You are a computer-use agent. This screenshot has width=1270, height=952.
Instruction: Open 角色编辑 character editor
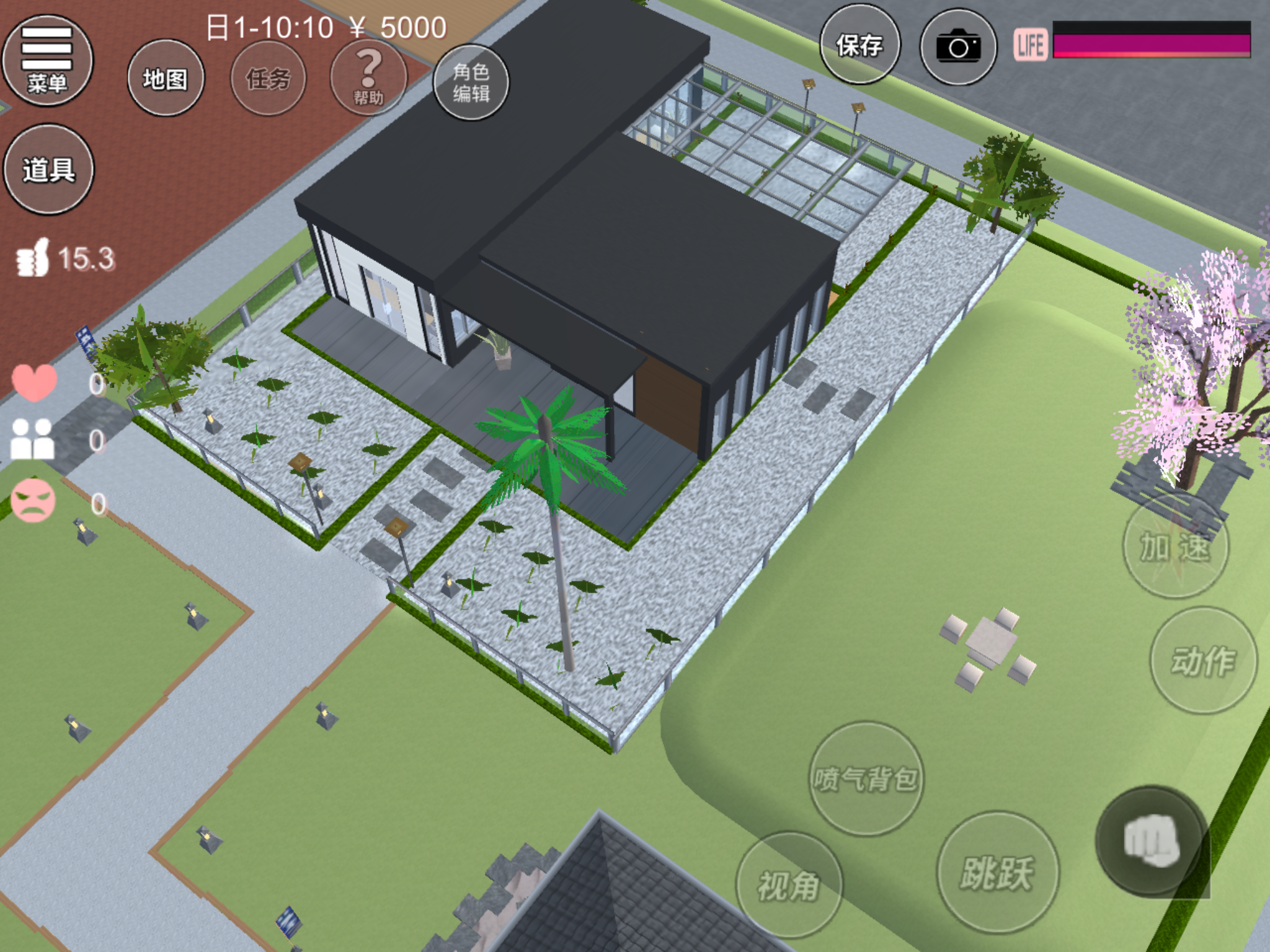pos(471,82)
